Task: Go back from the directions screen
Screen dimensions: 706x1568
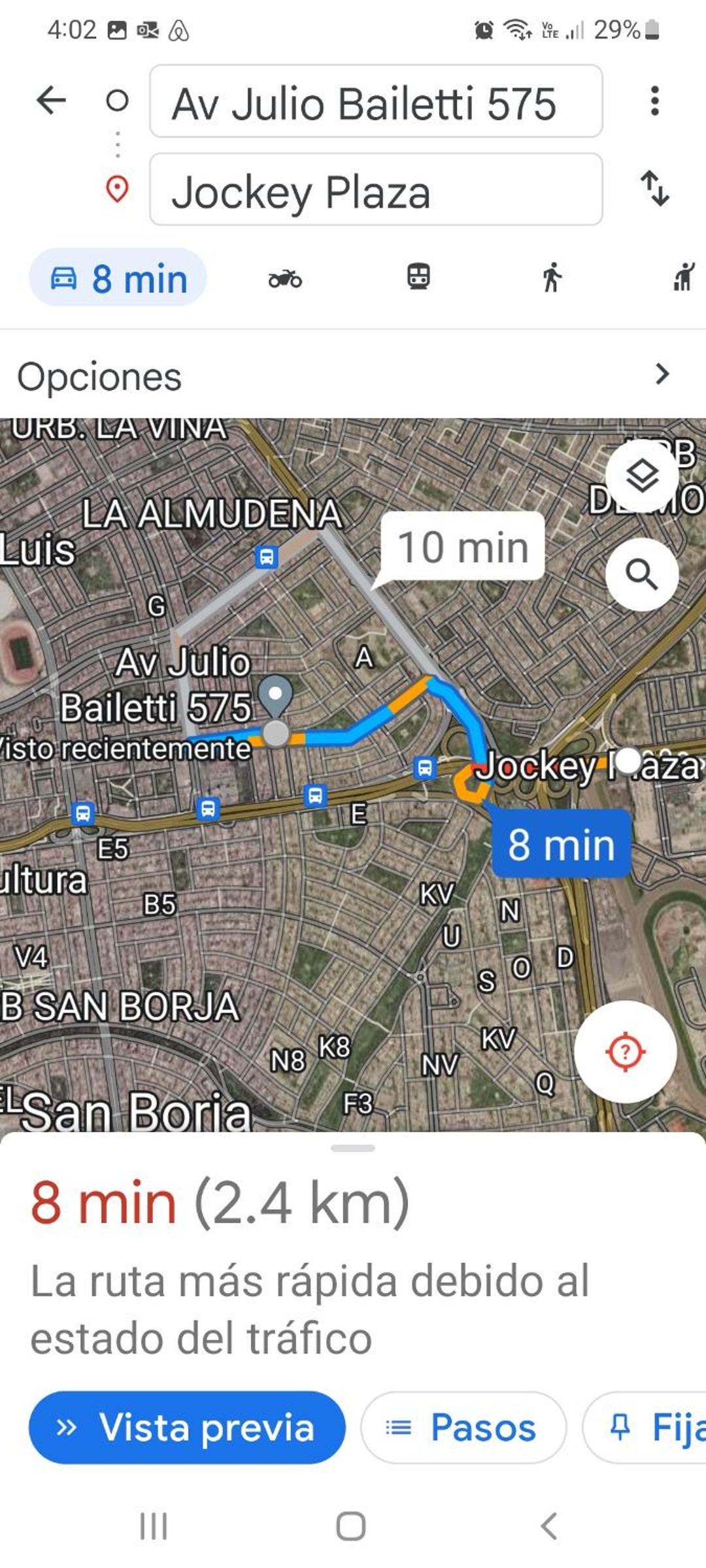Action: [x=51, y=101]
